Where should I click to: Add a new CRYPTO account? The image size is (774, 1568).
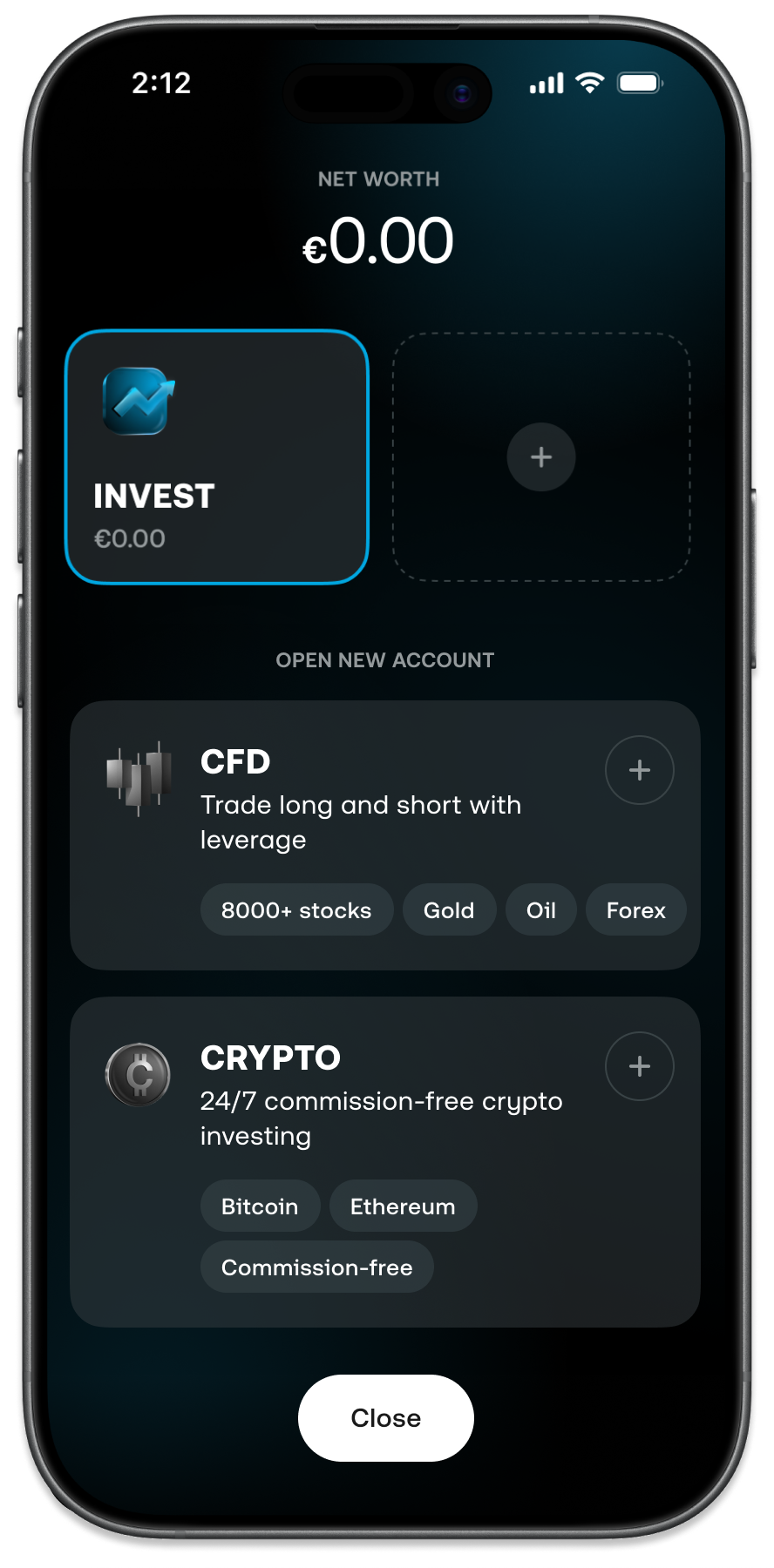pyautogui.click(x=639, y=1066)
